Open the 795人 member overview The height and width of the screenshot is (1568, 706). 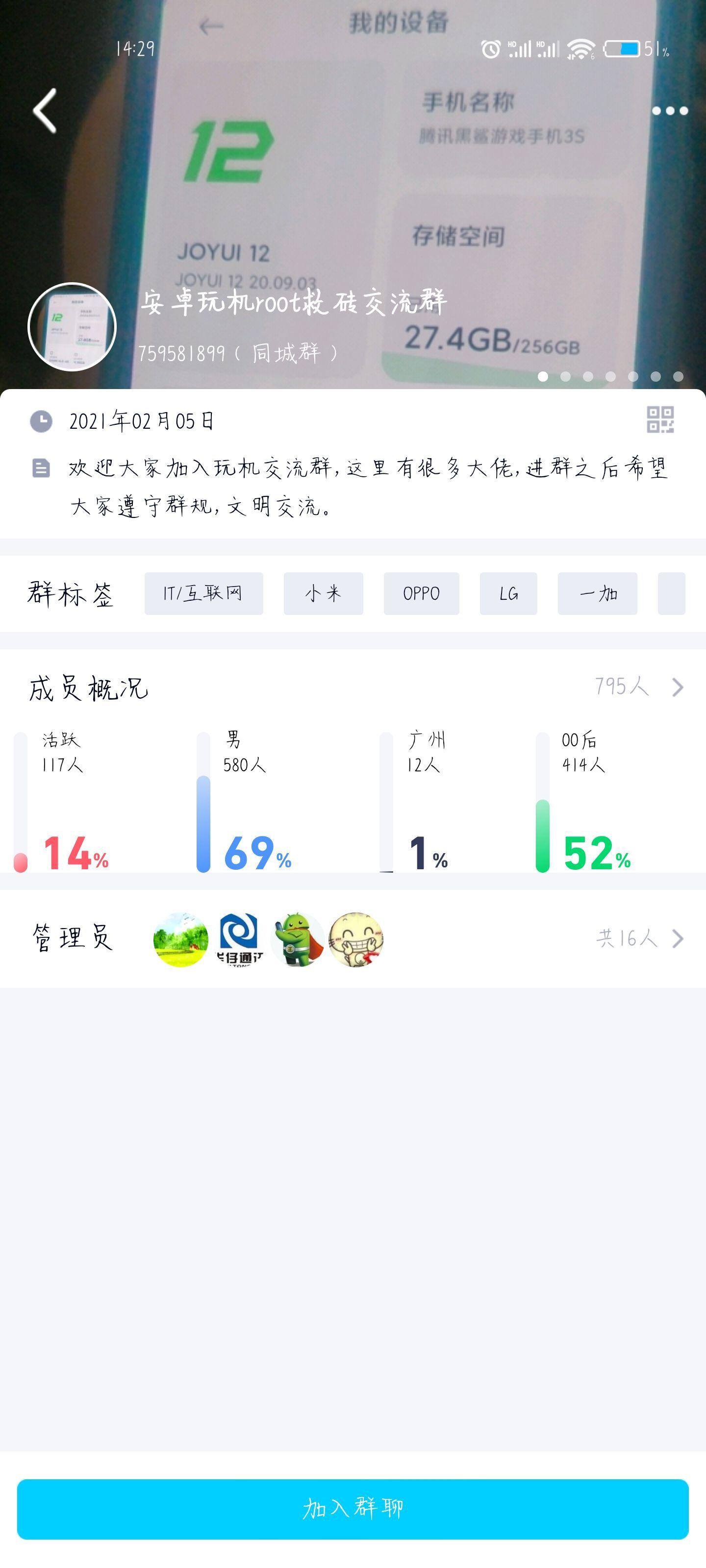tap(638, 687)
